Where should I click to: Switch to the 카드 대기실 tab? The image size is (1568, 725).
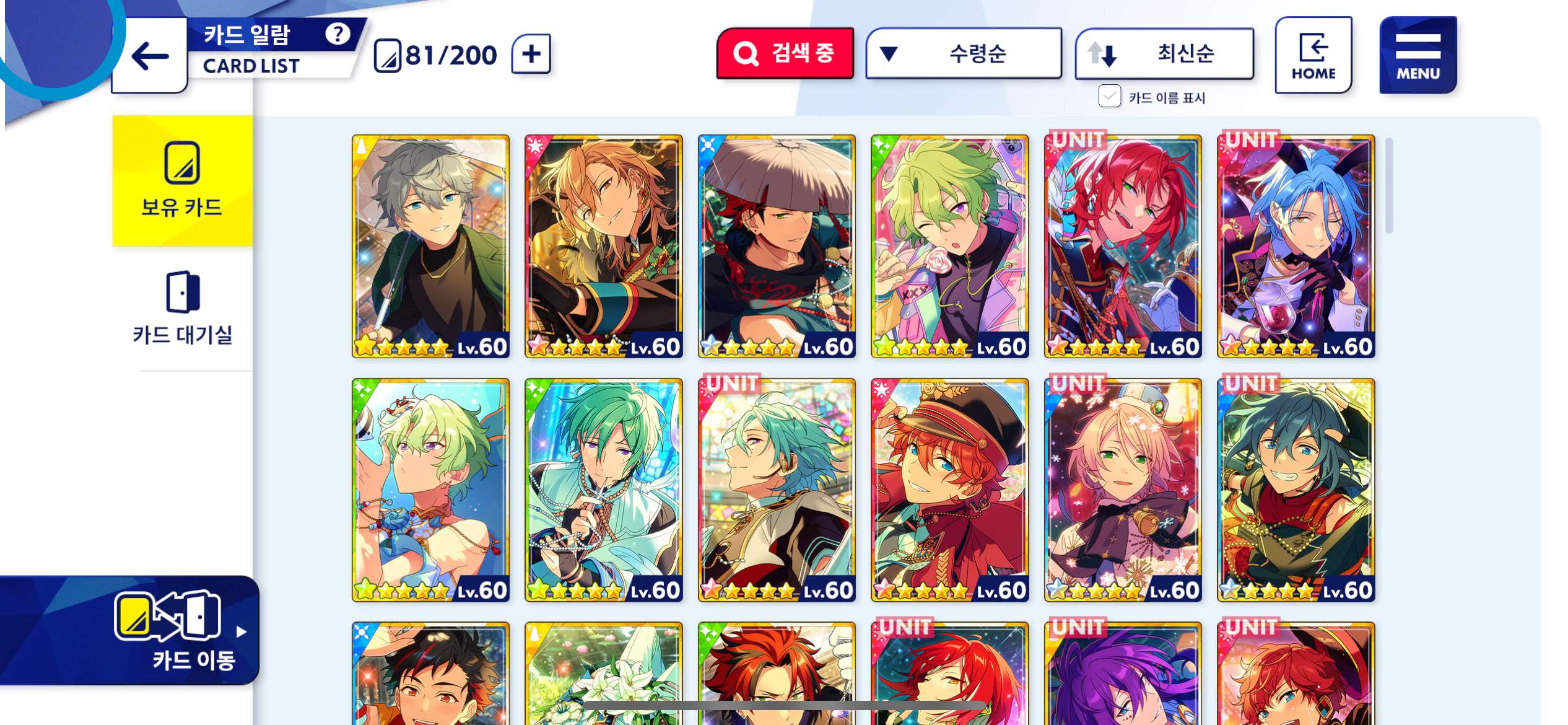[182, 307]
